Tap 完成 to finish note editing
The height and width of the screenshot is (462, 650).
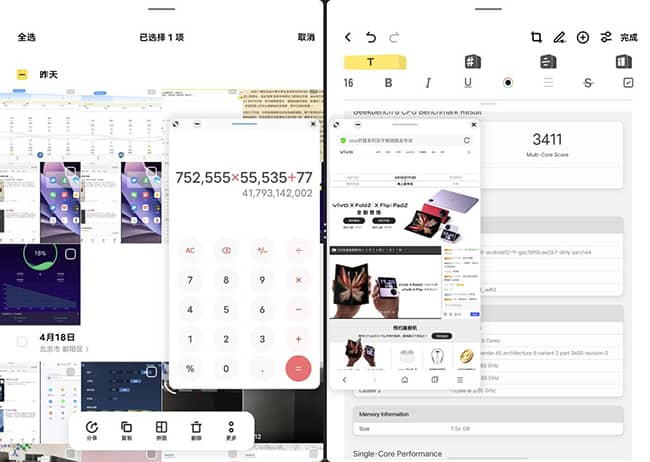(628, 37)
